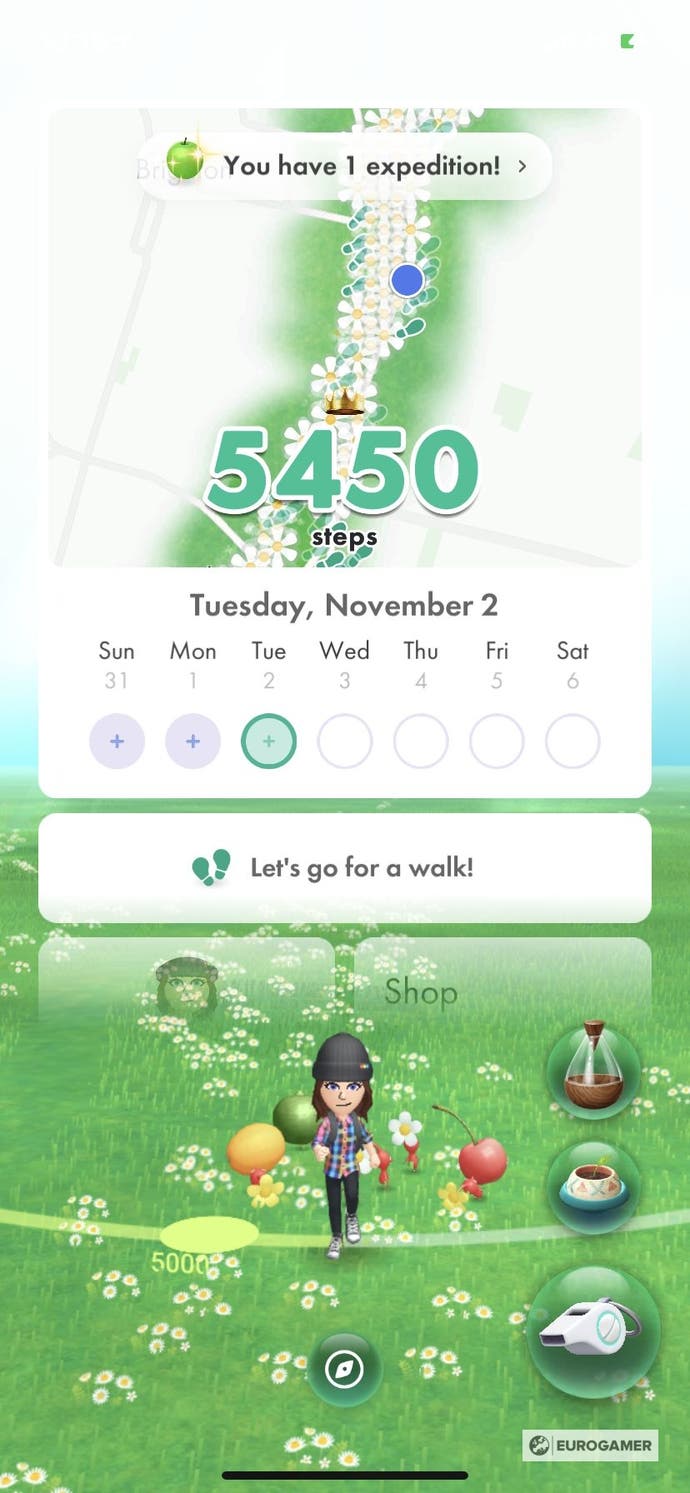Open the 'You have 1 expedition!' banner
This screenshot has width=690, height=1493.
[x=345, y=166]
